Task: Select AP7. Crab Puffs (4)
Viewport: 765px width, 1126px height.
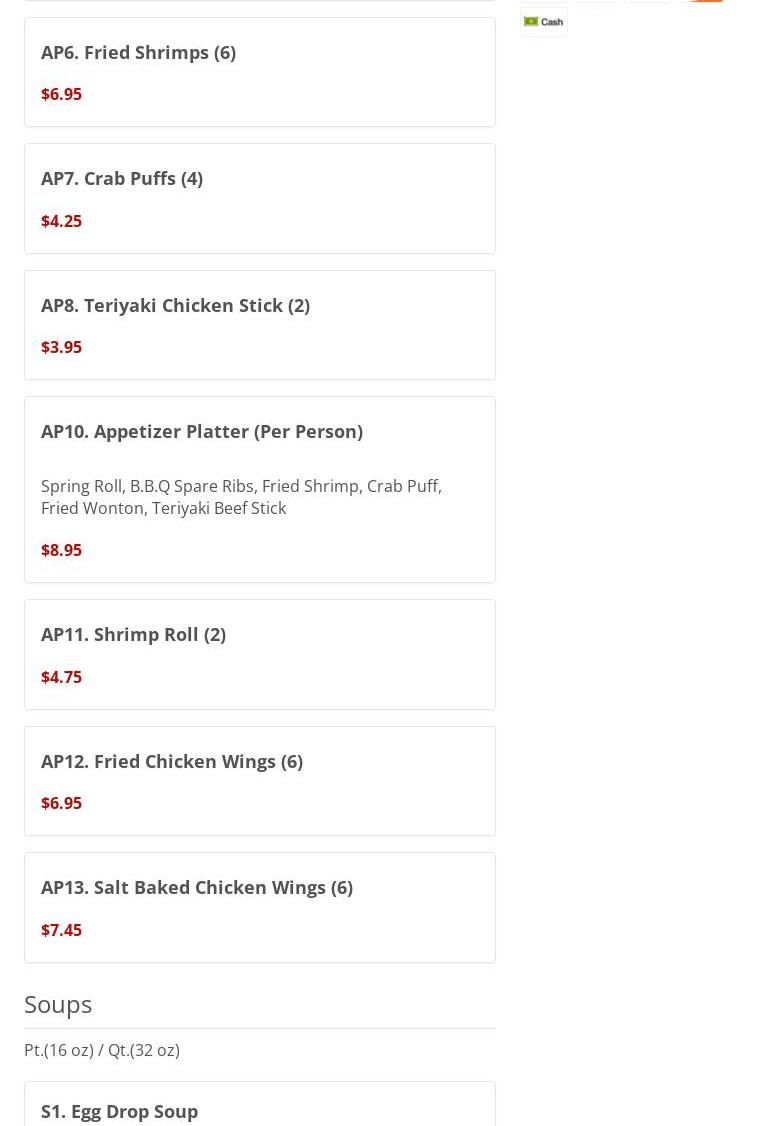Action: (259, 198)
